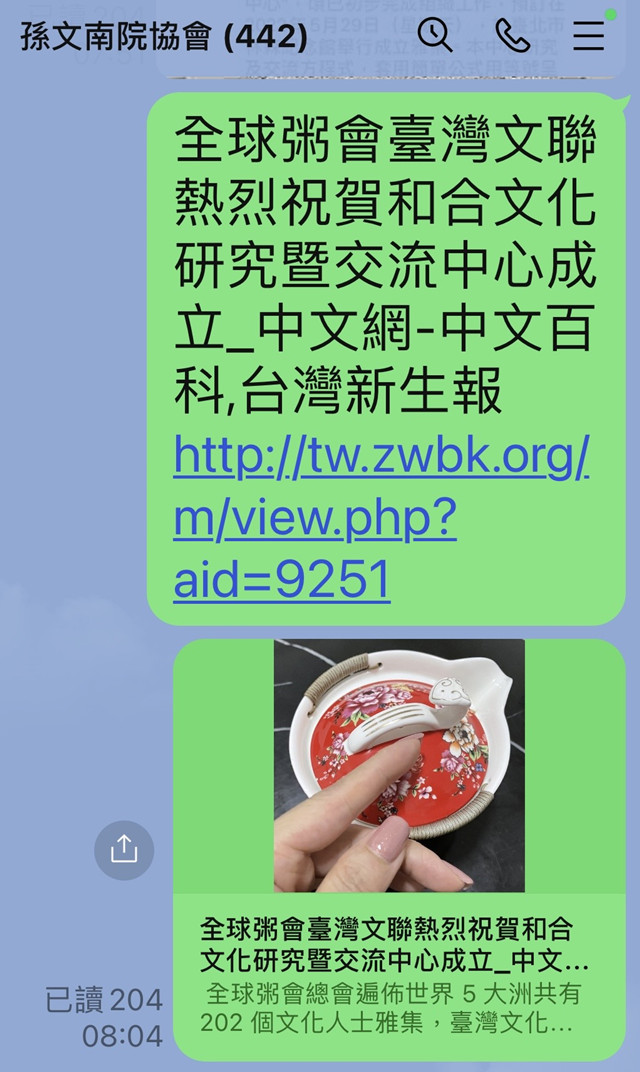Open the tw.zwbk.org article link
Image resolution: width=640 pixels, height=1072 pixels.
380,519
